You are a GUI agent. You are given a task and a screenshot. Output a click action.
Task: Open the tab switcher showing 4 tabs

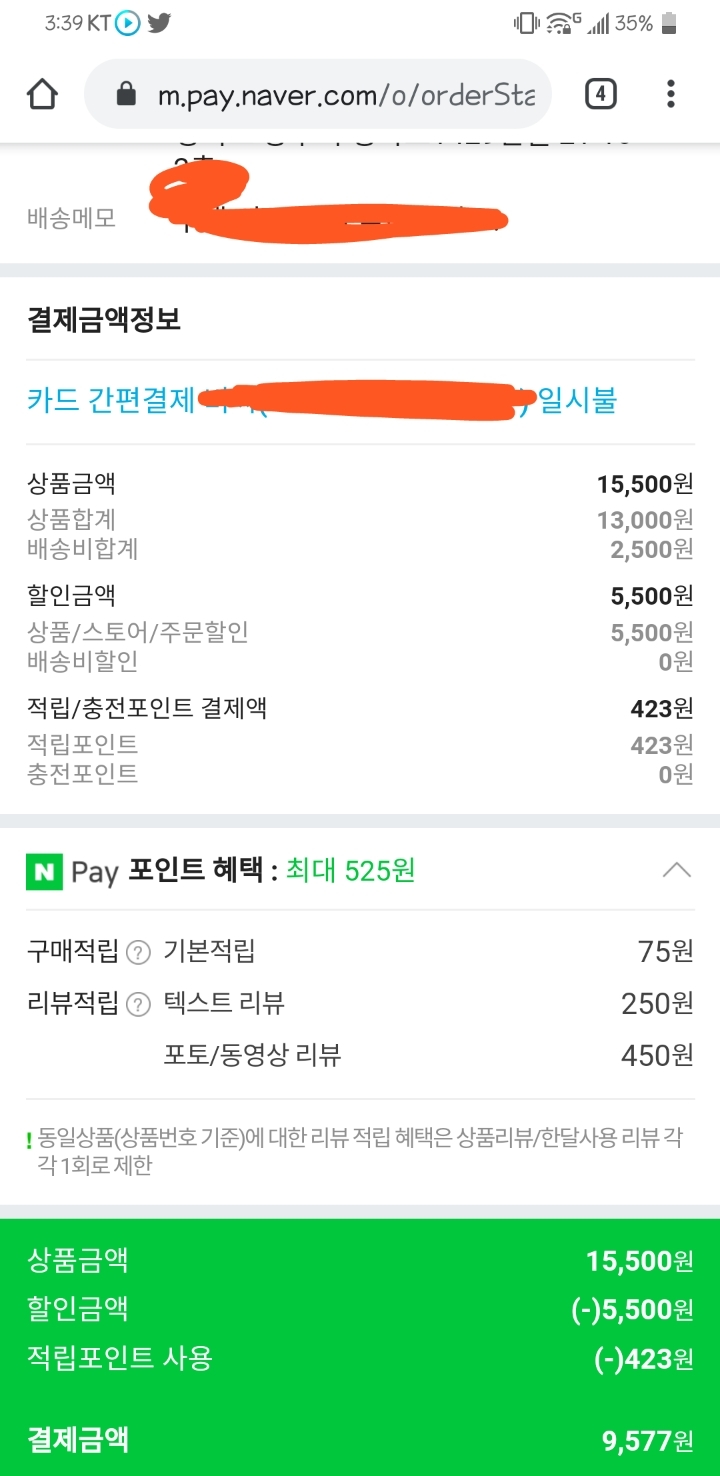599,94
